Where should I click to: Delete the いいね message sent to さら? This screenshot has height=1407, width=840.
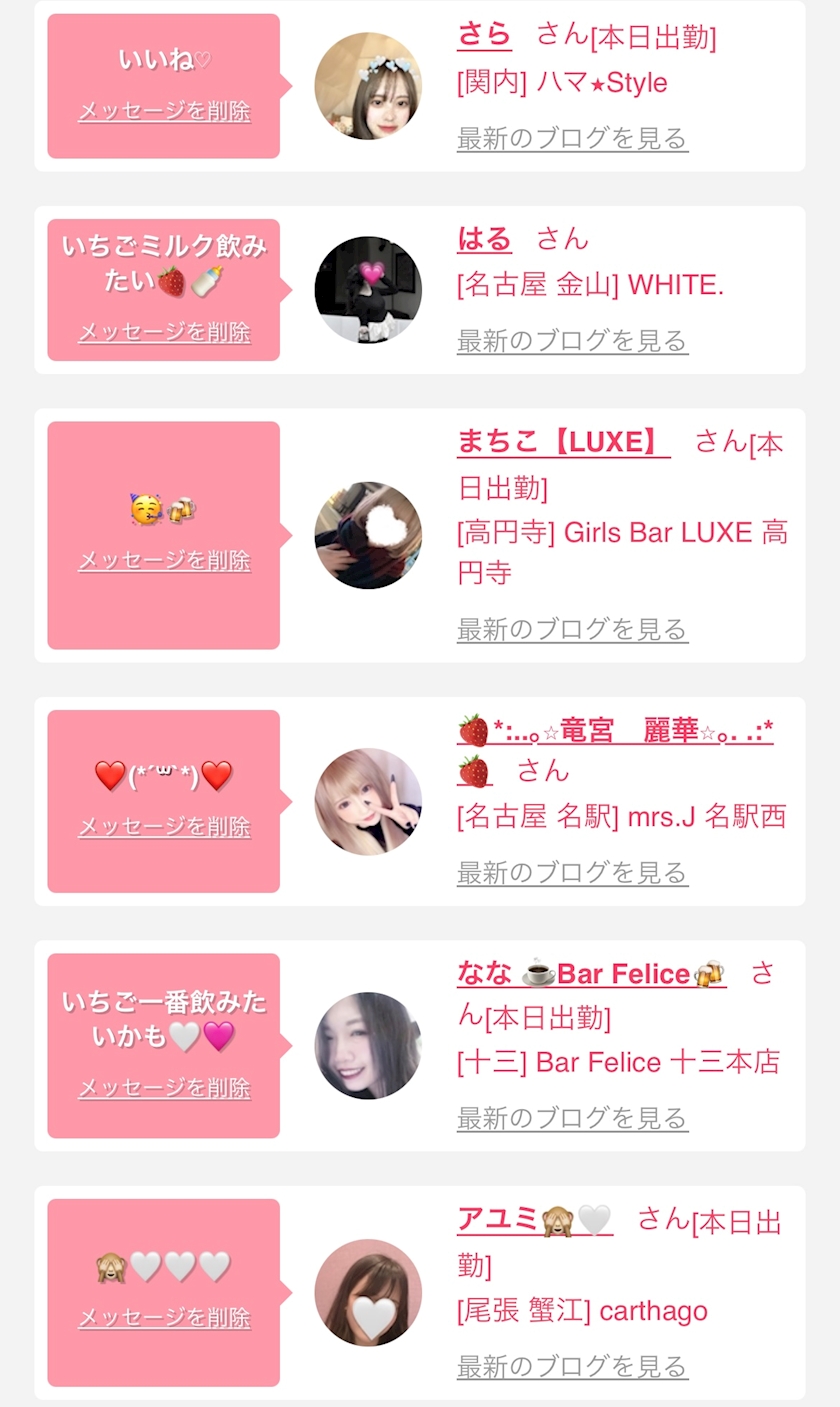(164, 111)
